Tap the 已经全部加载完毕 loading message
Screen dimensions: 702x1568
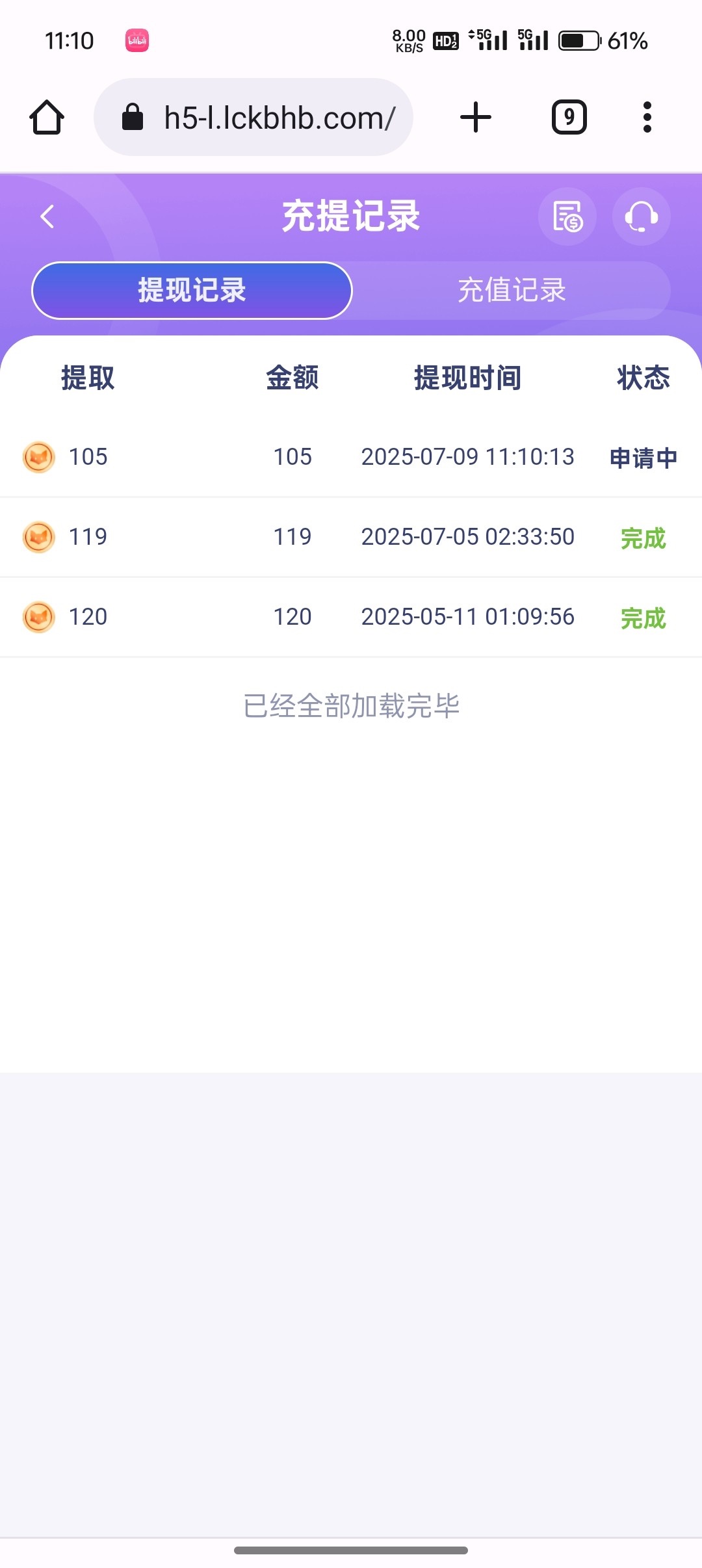pos(351,706)
